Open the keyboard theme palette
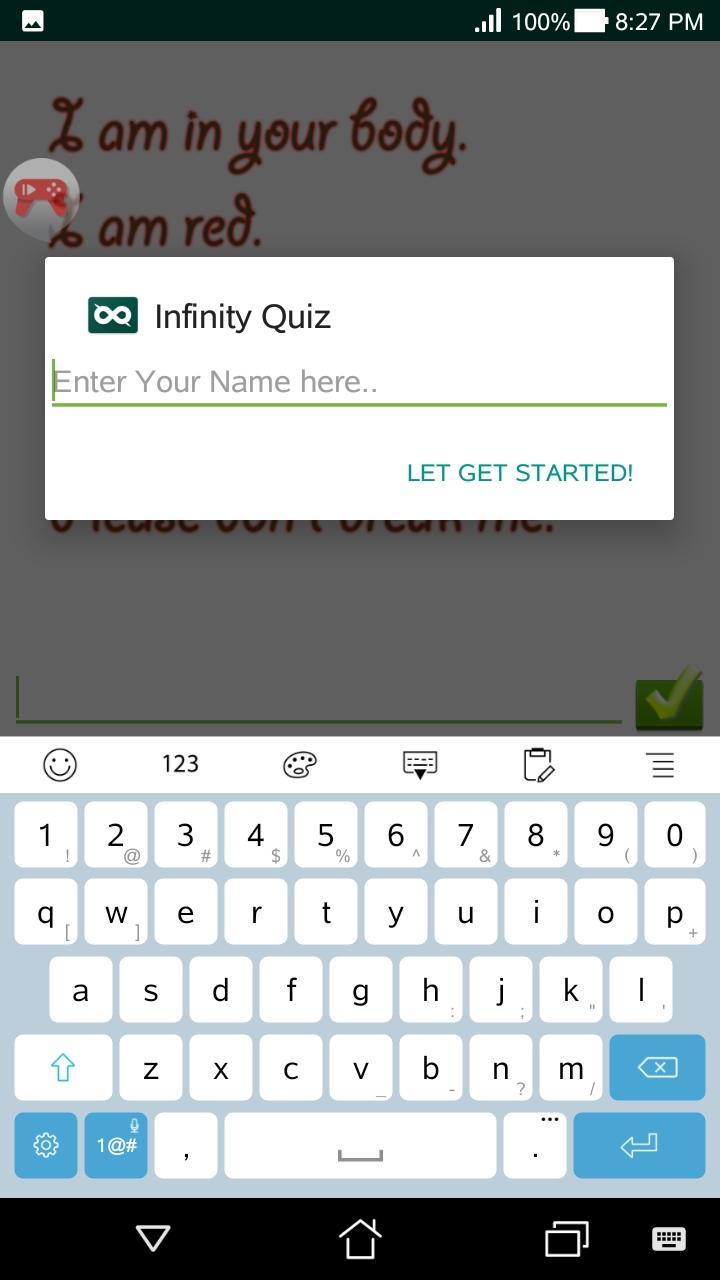720x1280 pixels. pyautogui.click(x=300, y=765)
